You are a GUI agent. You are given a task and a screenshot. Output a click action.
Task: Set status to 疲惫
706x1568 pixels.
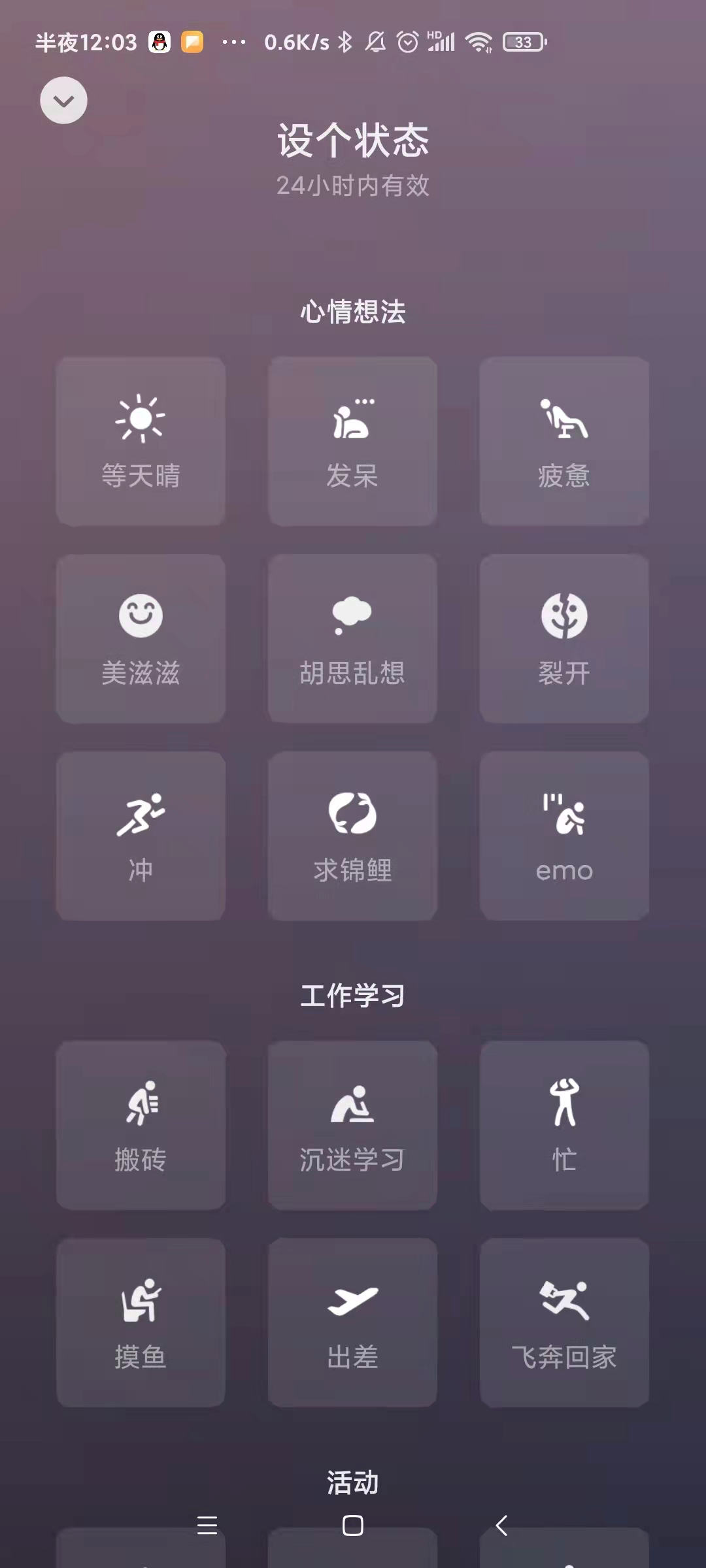pyautogui.click(x=564, y=441)
